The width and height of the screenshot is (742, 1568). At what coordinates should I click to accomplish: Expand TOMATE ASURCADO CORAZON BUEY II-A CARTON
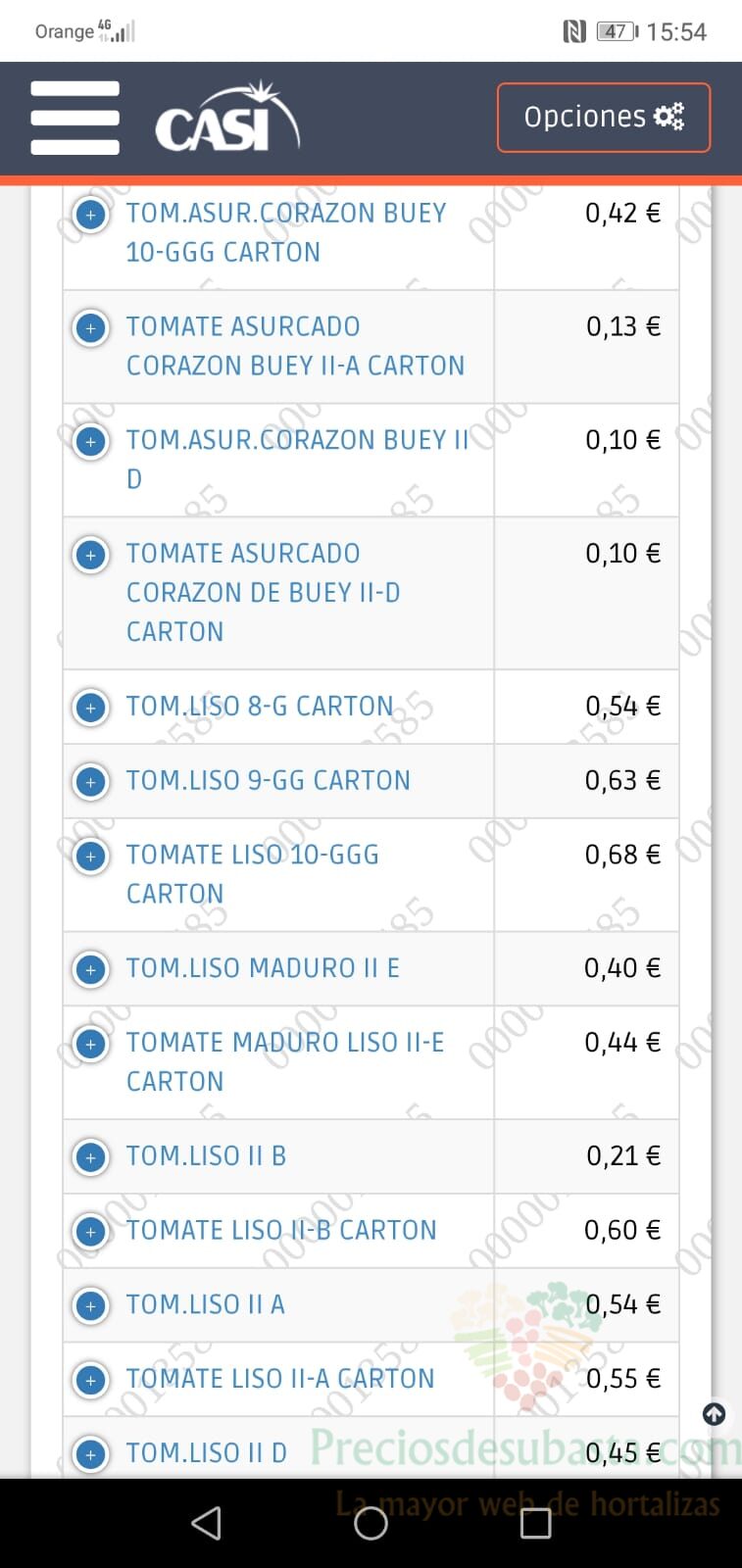[x=91, y=327]
